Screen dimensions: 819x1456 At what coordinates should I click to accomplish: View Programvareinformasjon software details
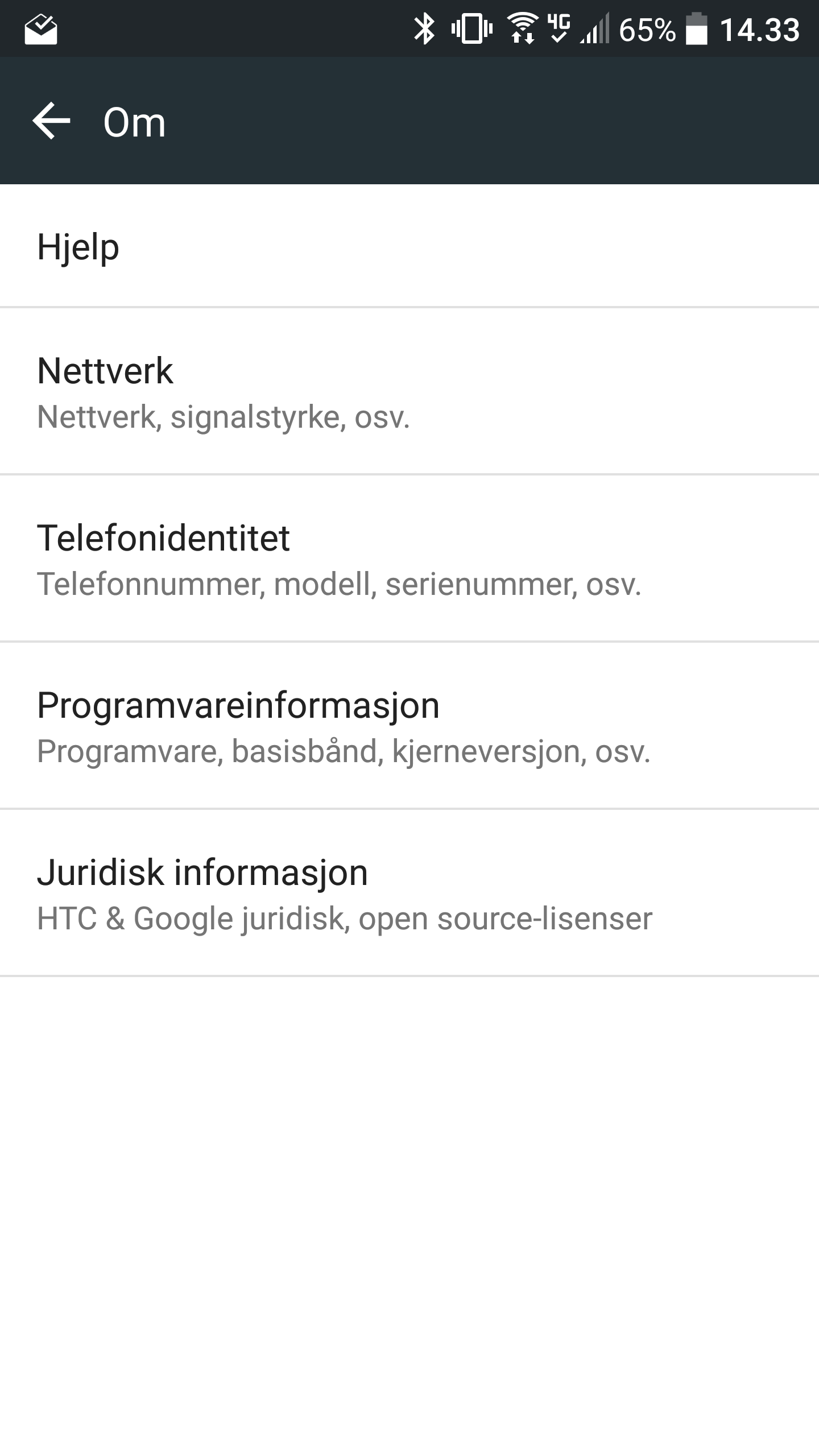pyautogui.click(x=409, y=726)
